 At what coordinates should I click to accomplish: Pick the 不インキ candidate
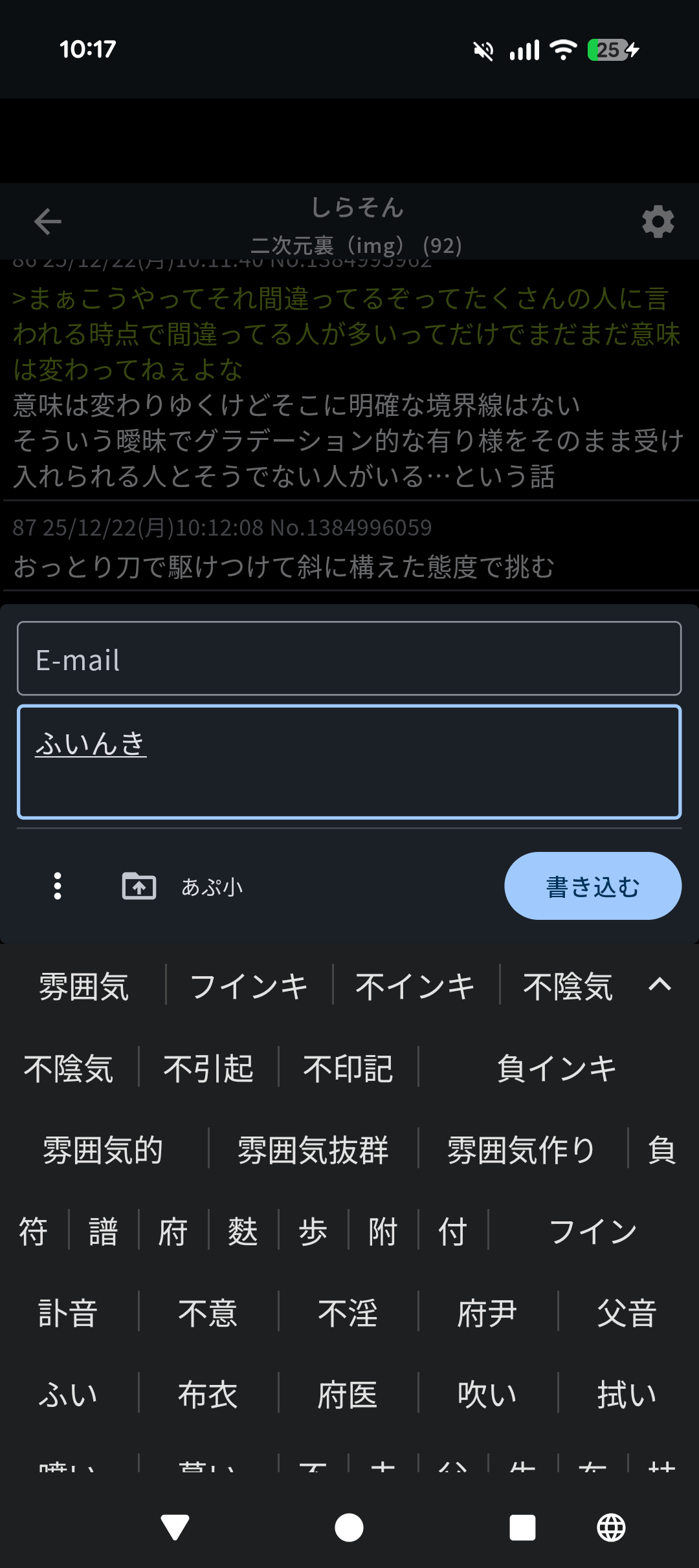click(416, 986)
